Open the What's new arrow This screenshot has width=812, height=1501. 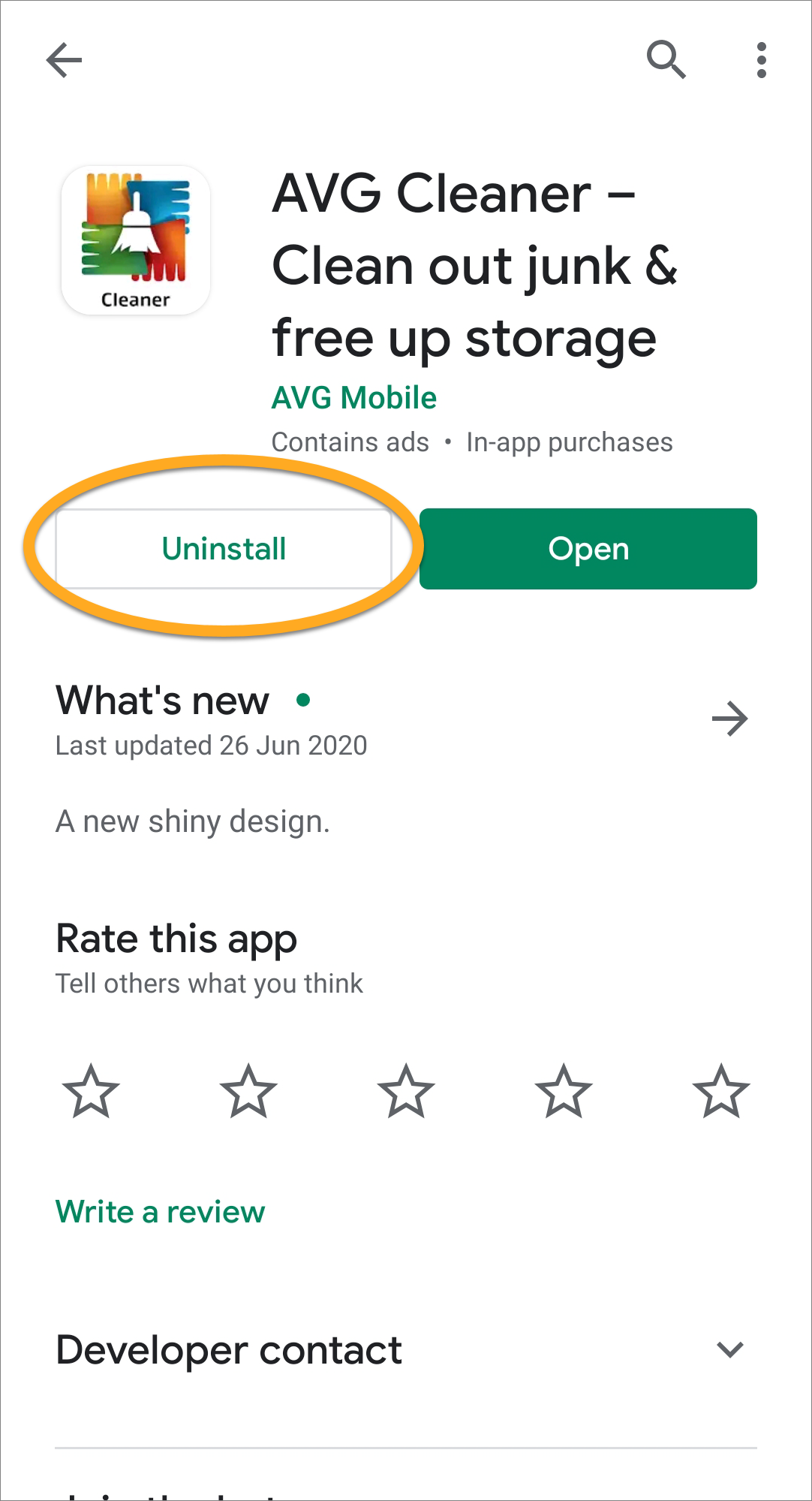729,719
